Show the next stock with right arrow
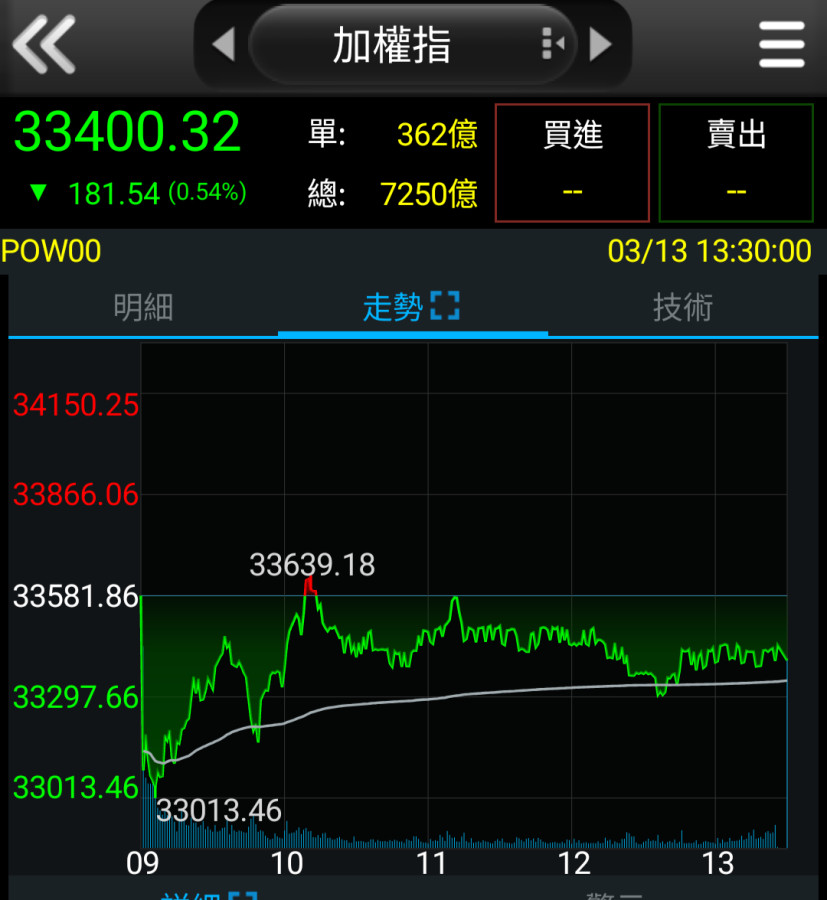This screenshot has height=900, width=827. coord(600,45)
